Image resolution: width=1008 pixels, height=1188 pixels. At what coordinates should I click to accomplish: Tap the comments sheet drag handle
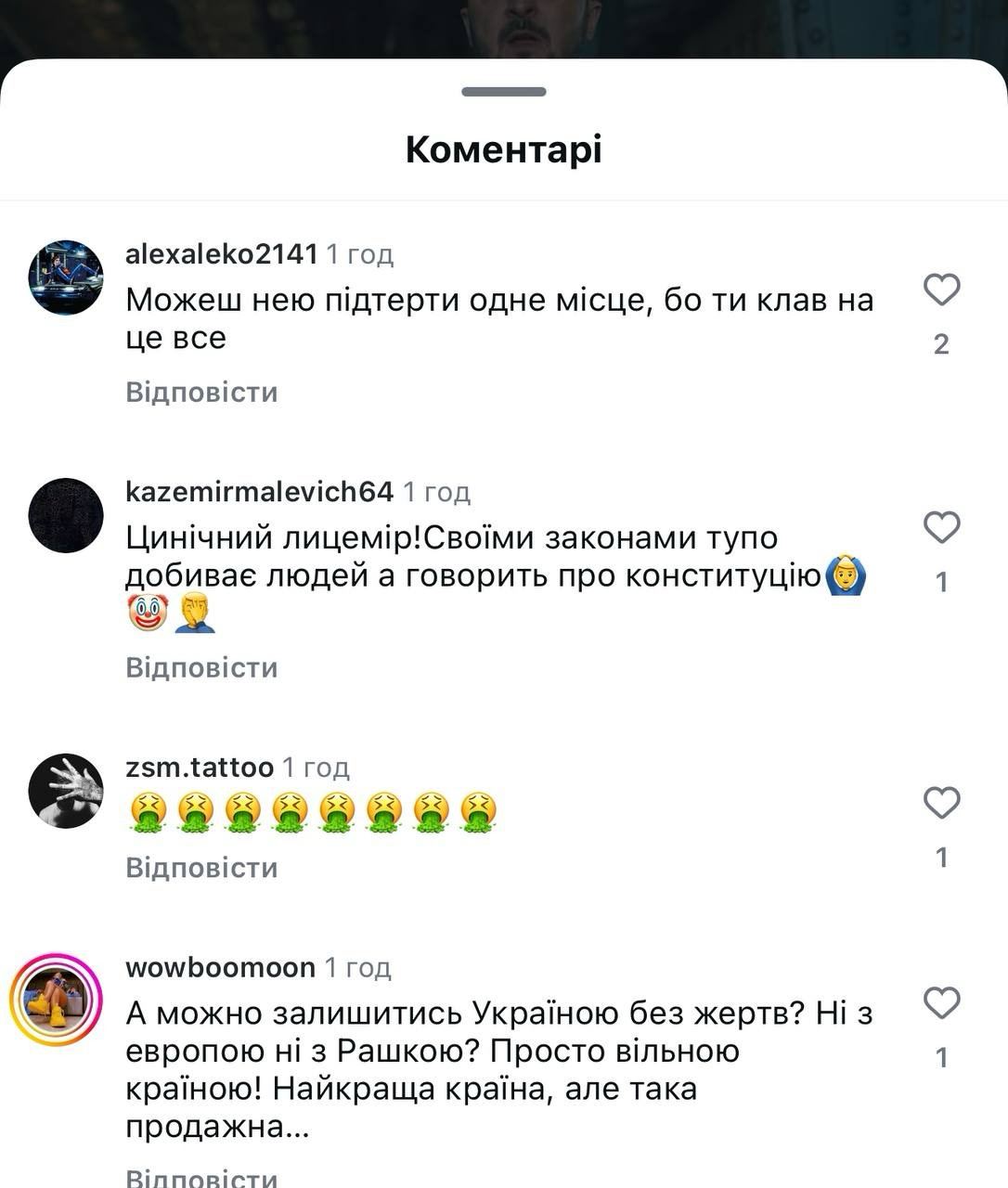point(504,92)
